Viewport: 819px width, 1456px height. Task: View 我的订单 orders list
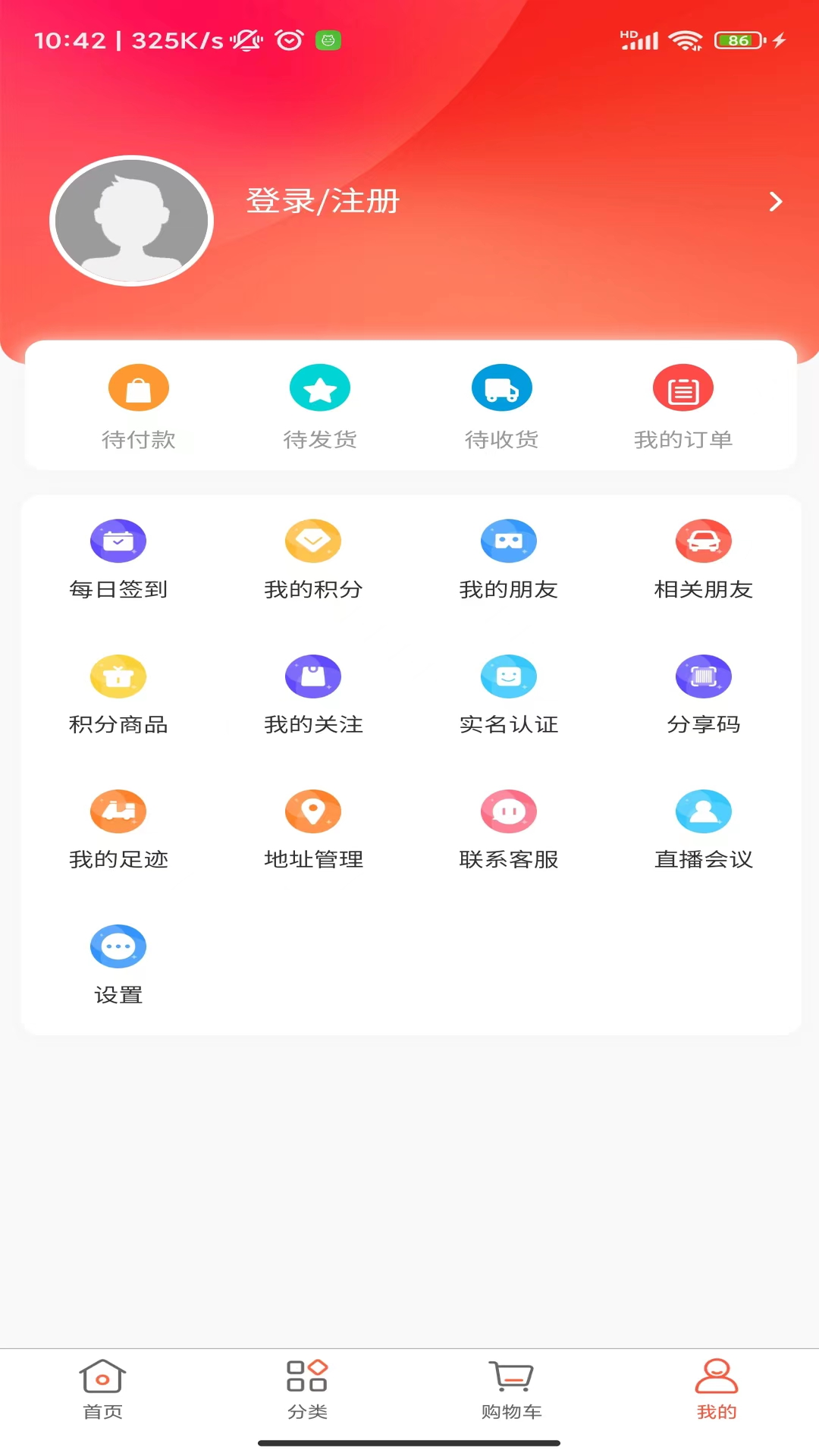click(683, 406)
